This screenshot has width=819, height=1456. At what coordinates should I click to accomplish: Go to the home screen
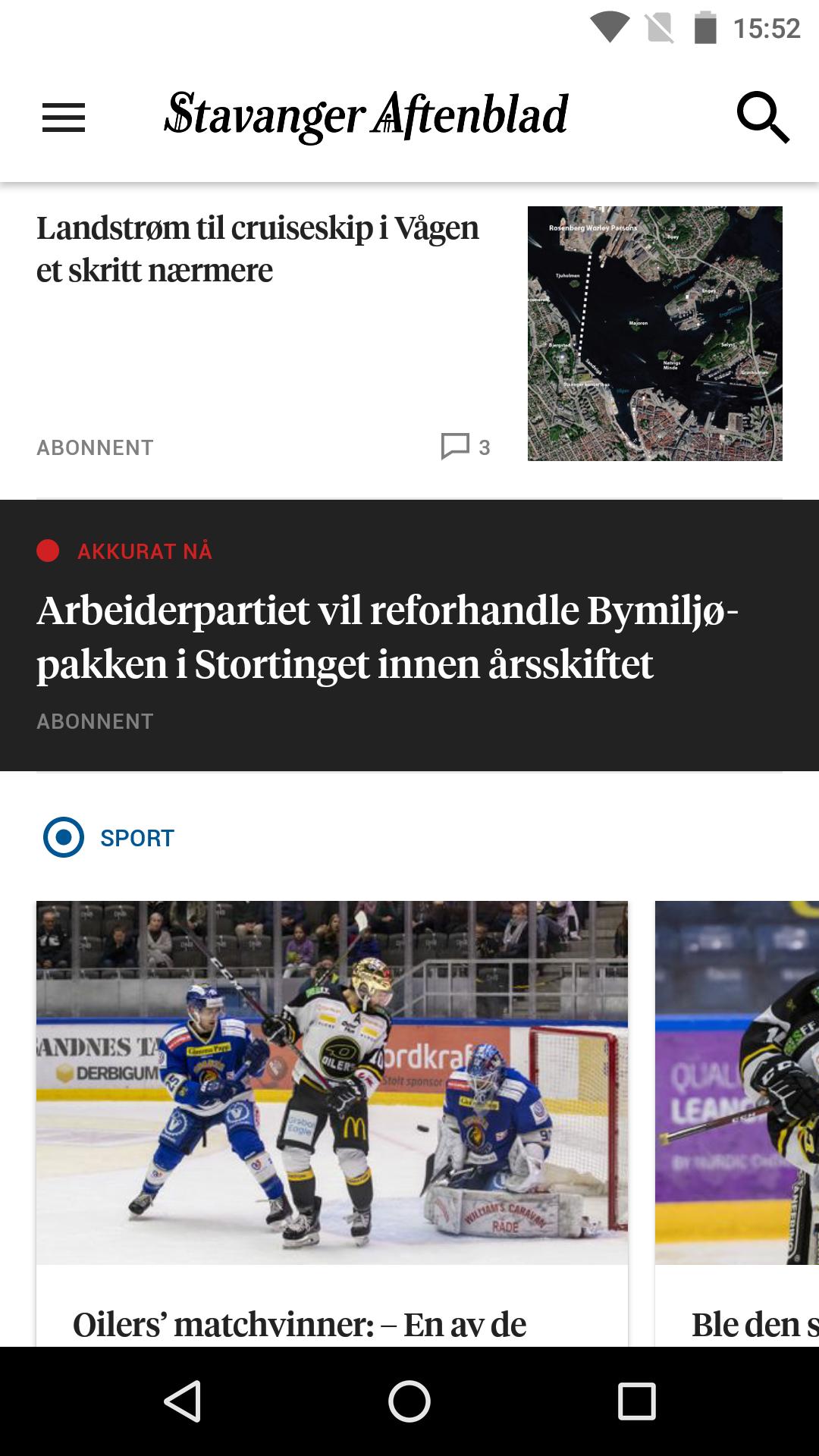[x=409, y=1401]
